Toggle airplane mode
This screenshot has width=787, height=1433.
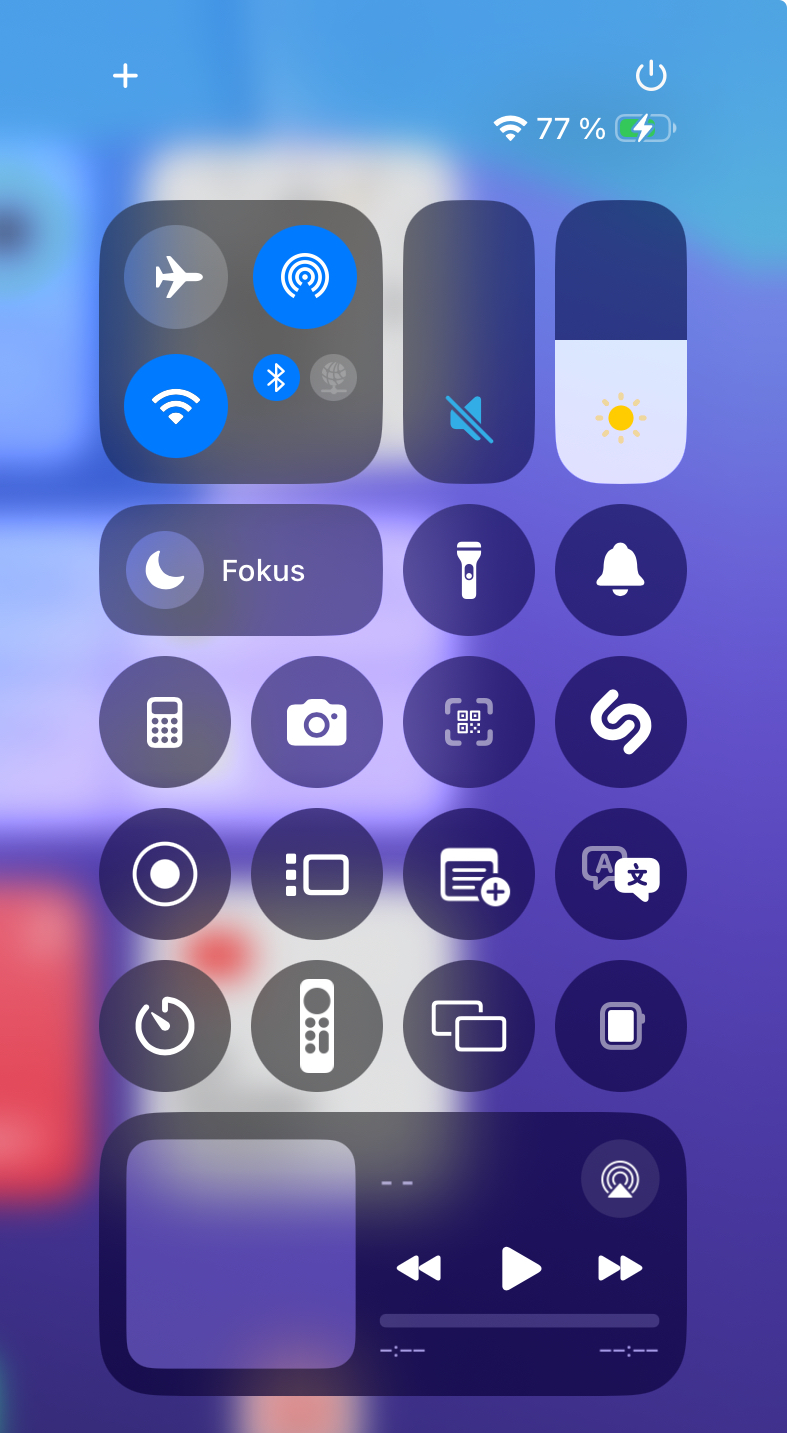click(176, 277)
